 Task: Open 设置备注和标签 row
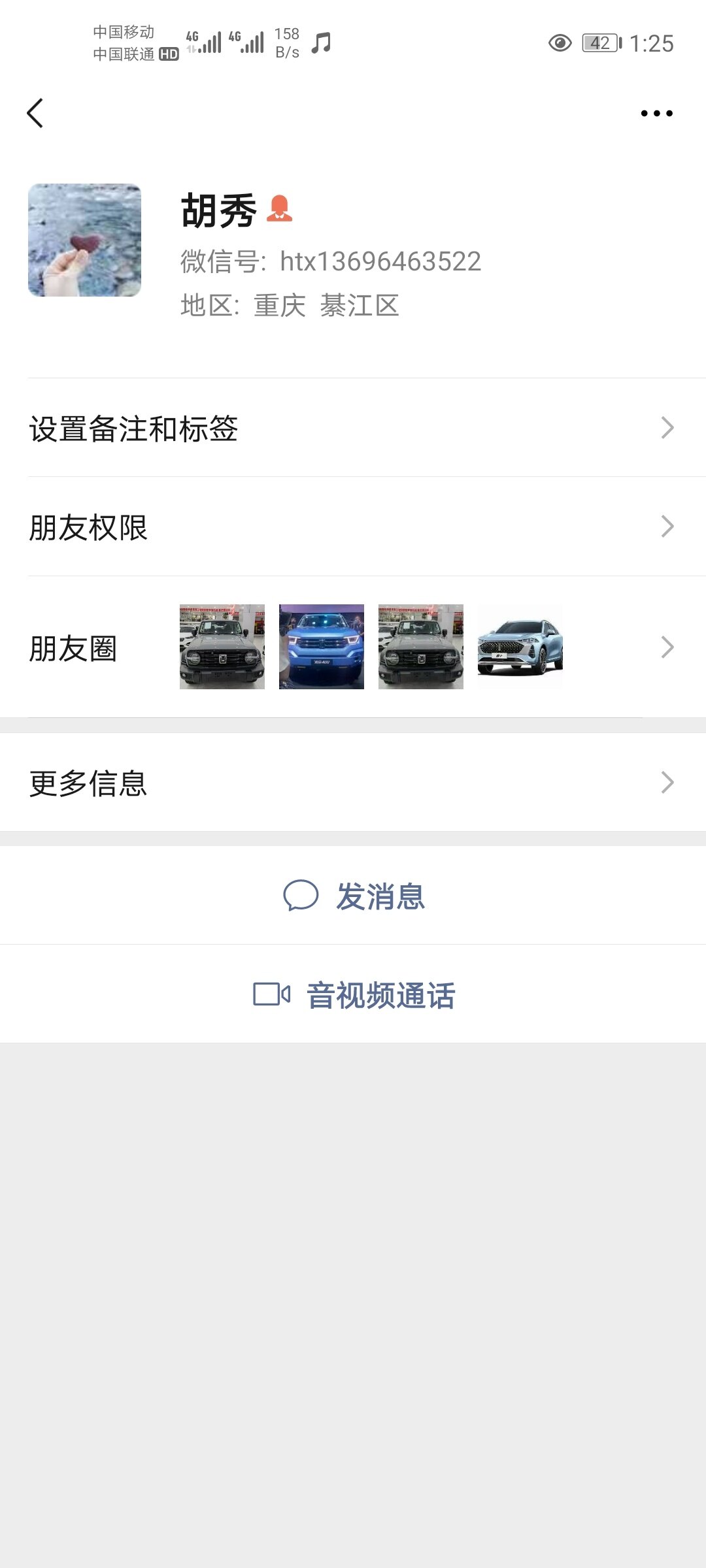click(353, 428)
